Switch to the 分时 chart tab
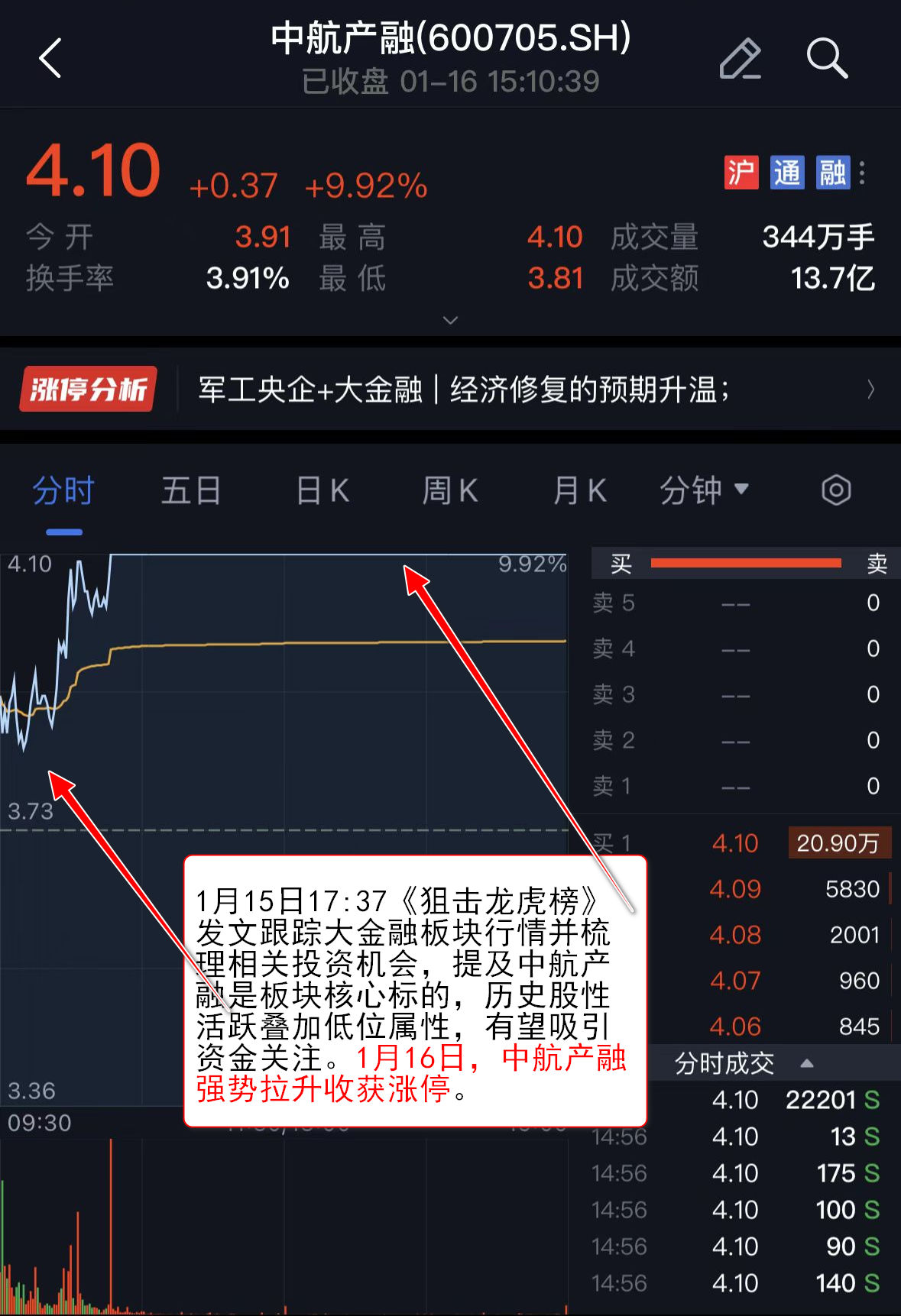This screenshot has height=1316, width=901. [x=63, y=490]
